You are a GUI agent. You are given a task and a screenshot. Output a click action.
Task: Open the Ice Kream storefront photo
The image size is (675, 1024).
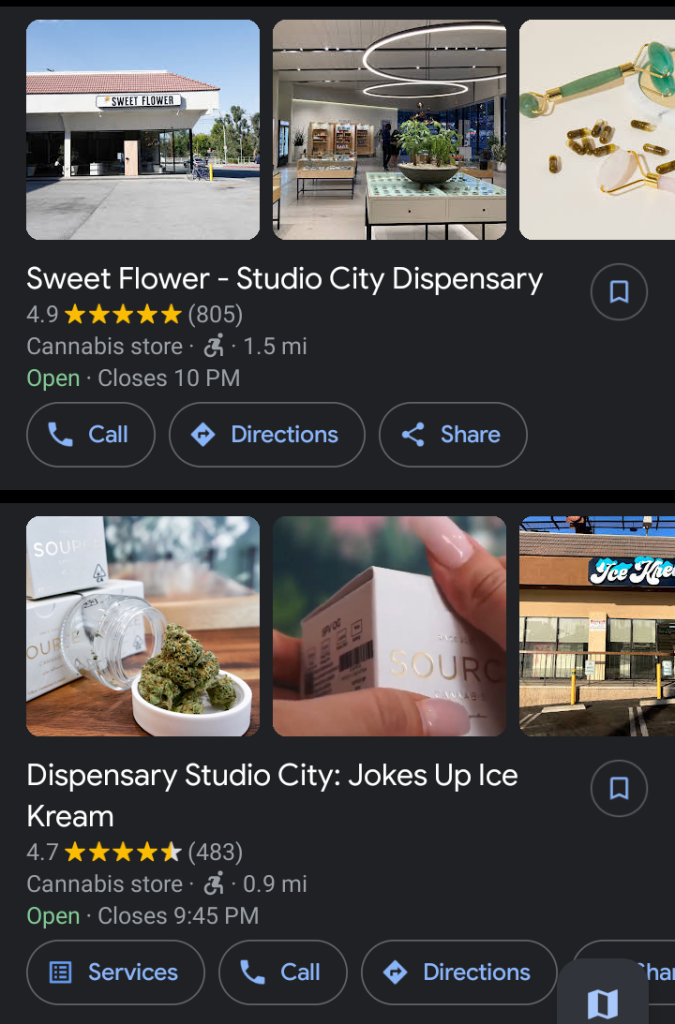(596, 626)
